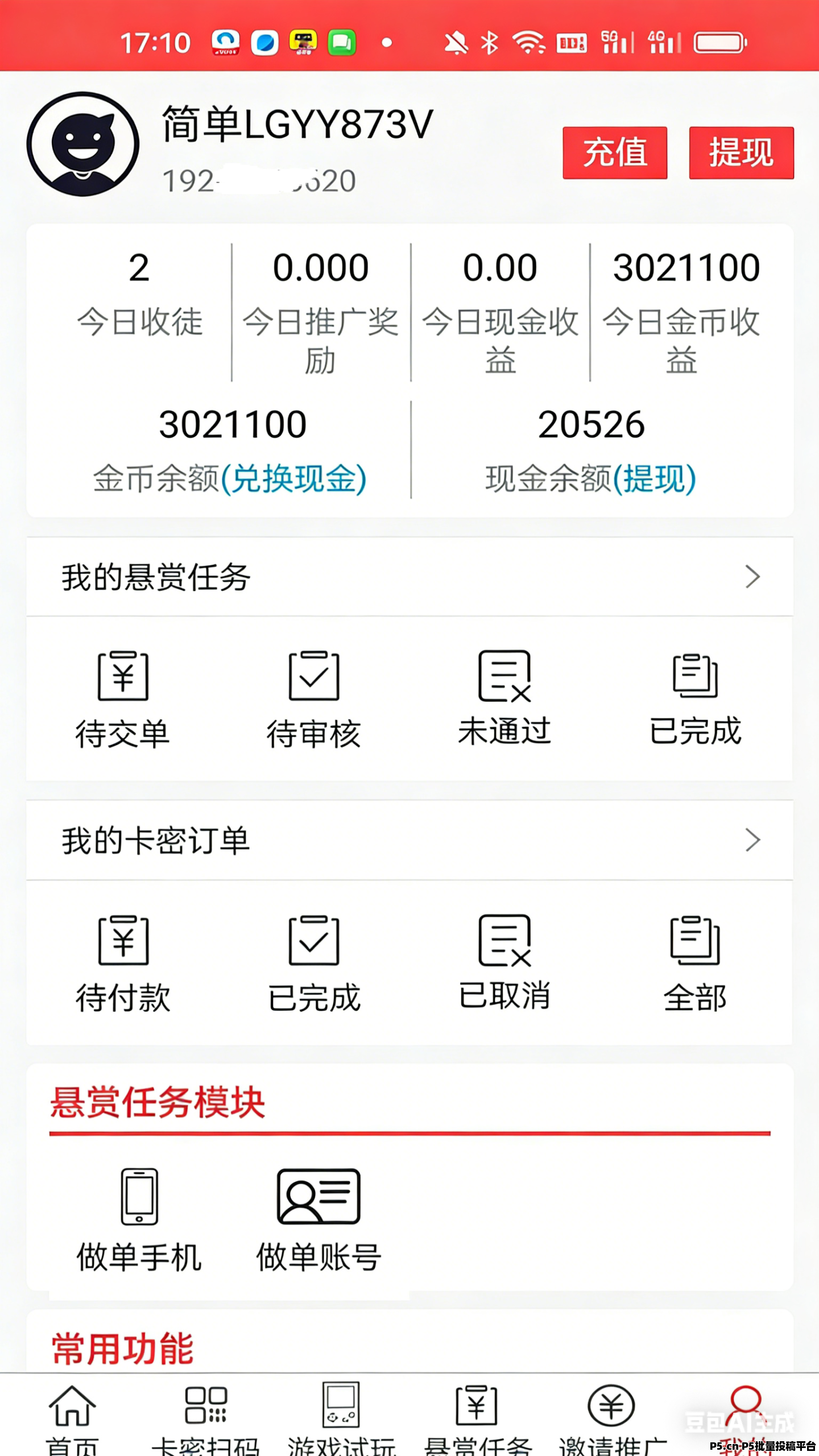Tap the 提现 link under 现金余额
The image size is (819, 1456).
coord(654,478)
